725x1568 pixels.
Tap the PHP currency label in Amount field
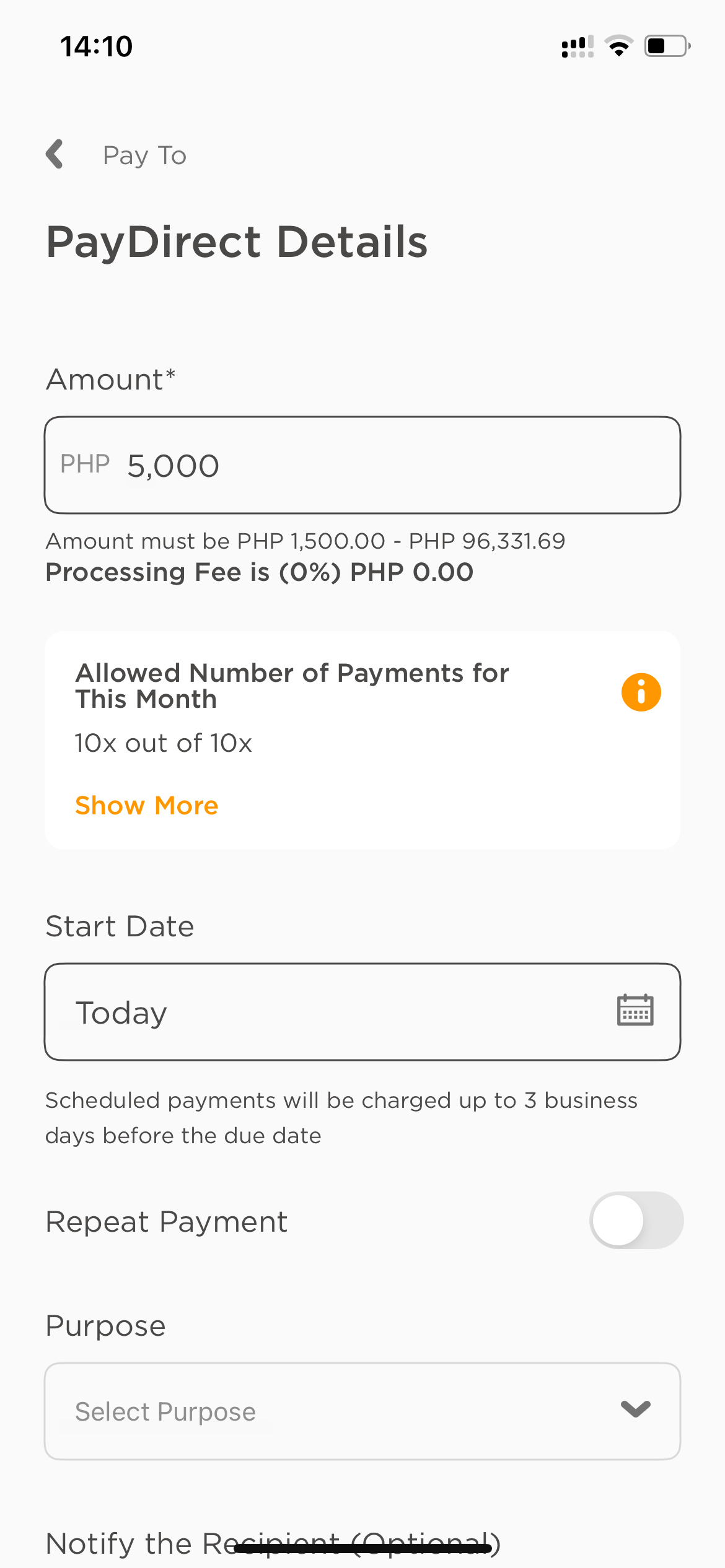click(85, 464)
